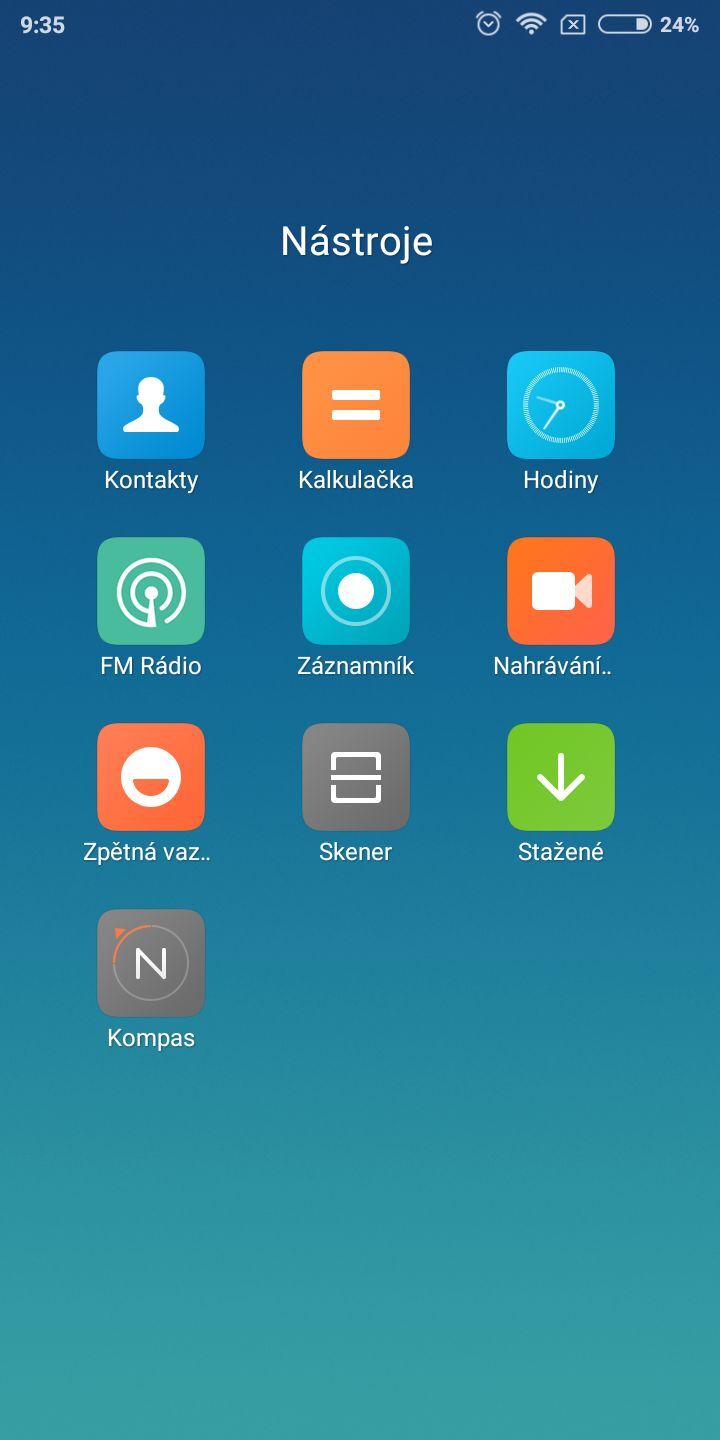720x1440 pixels.
Task: Select the clock showing 9:35
Action: pos(44,24)
